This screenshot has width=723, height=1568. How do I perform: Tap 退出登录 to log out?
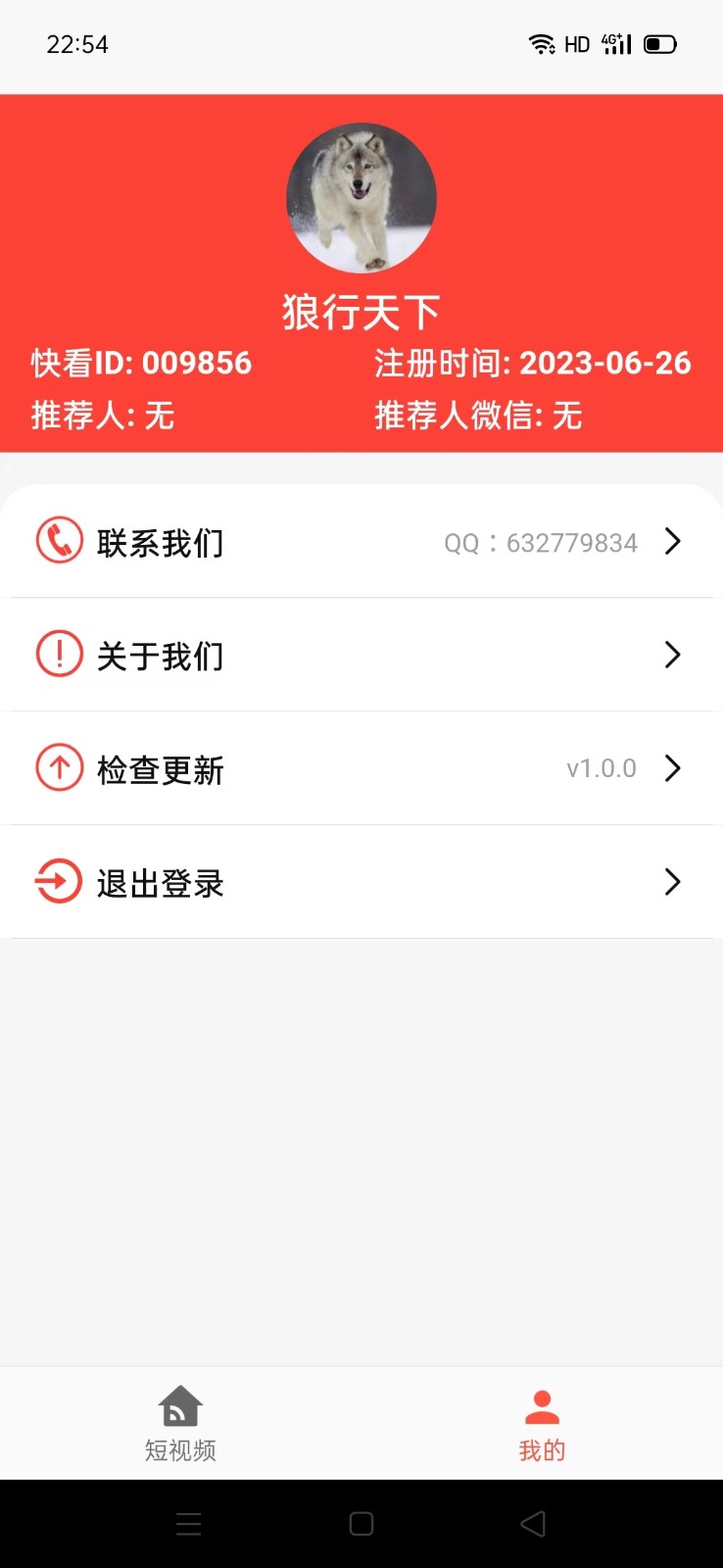point(160,882)
